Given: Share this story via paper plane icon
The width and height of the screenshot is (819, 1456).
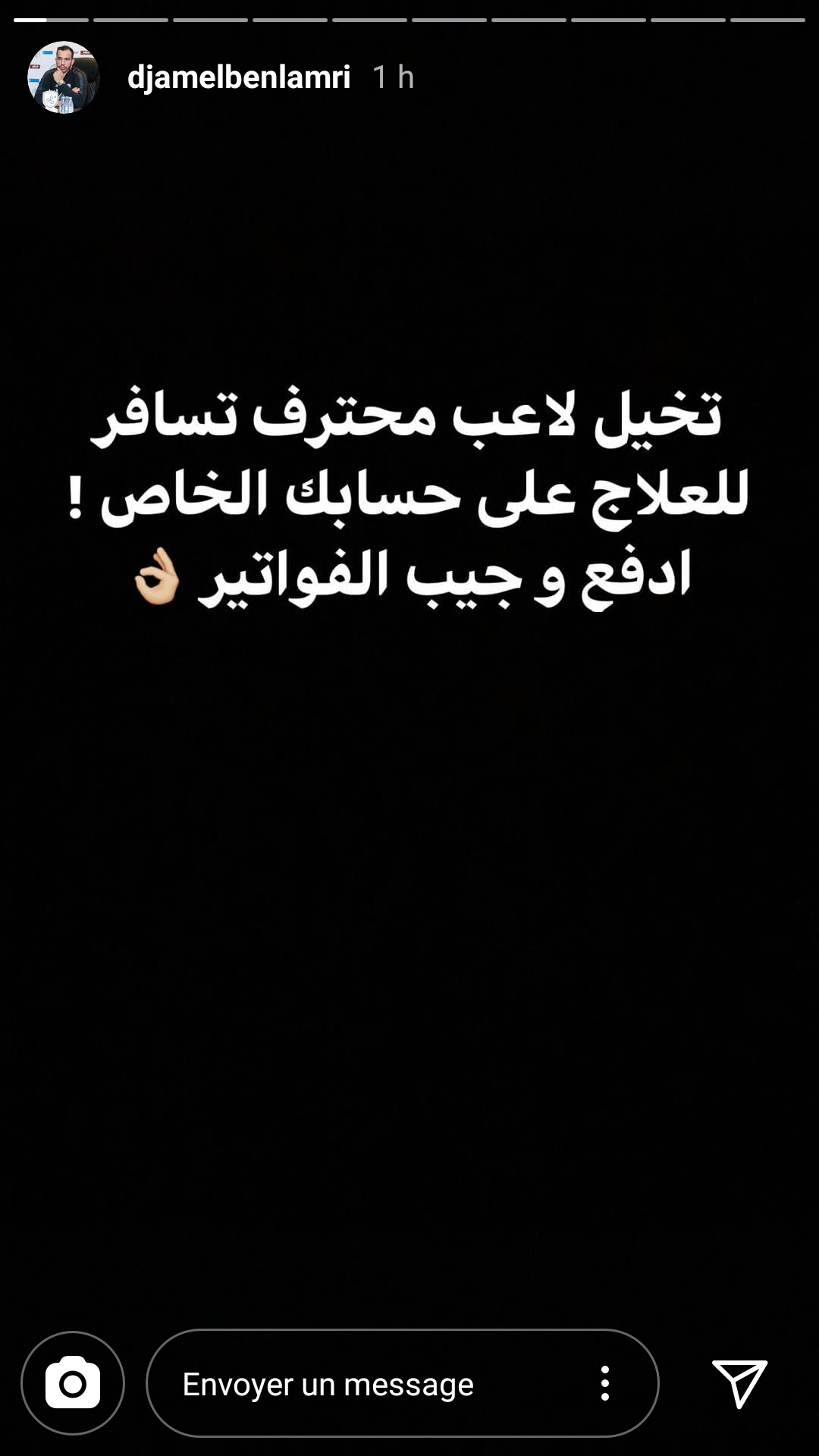Looking at the screenshot, I should (x=739, y=1383).
